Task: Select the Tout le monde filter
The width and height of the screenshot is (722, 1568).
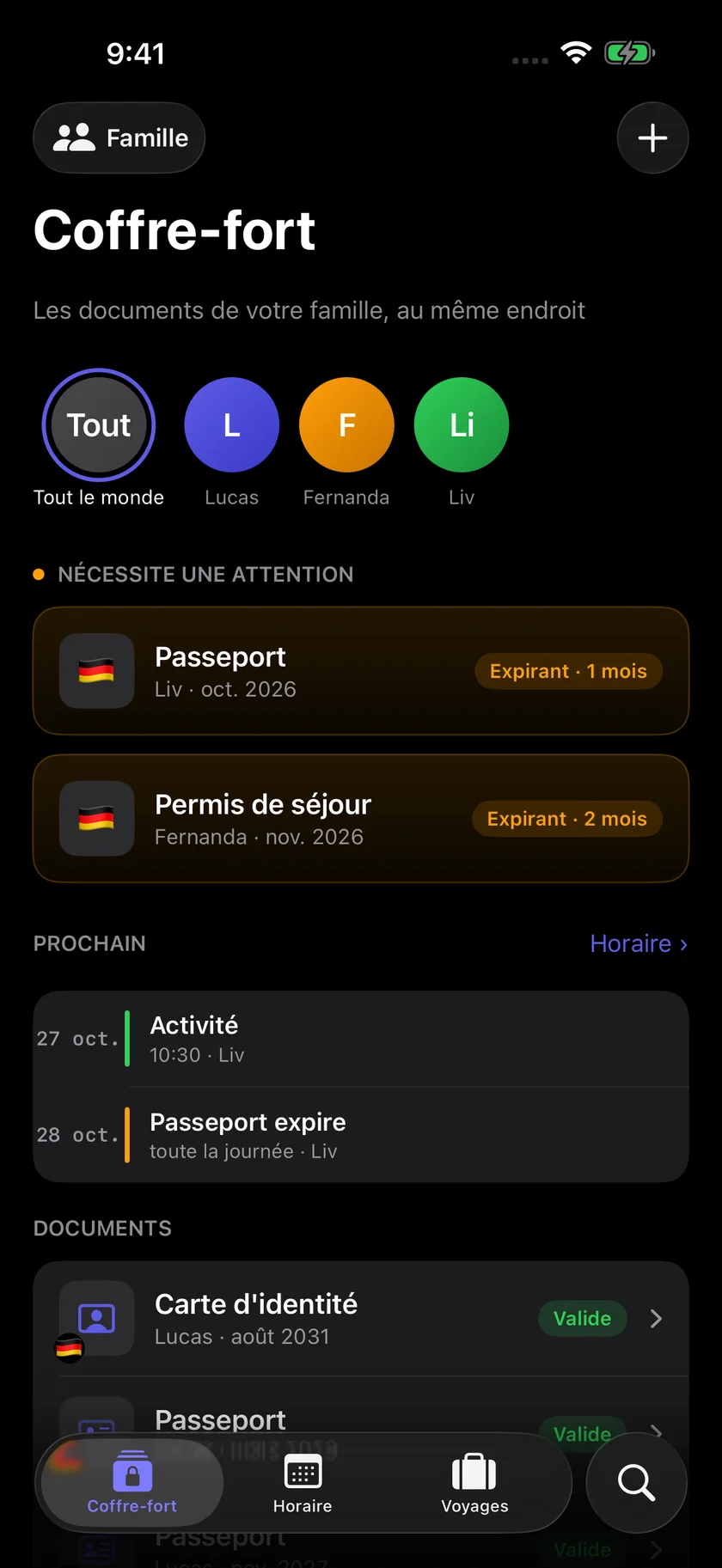Action: [99, 439]
